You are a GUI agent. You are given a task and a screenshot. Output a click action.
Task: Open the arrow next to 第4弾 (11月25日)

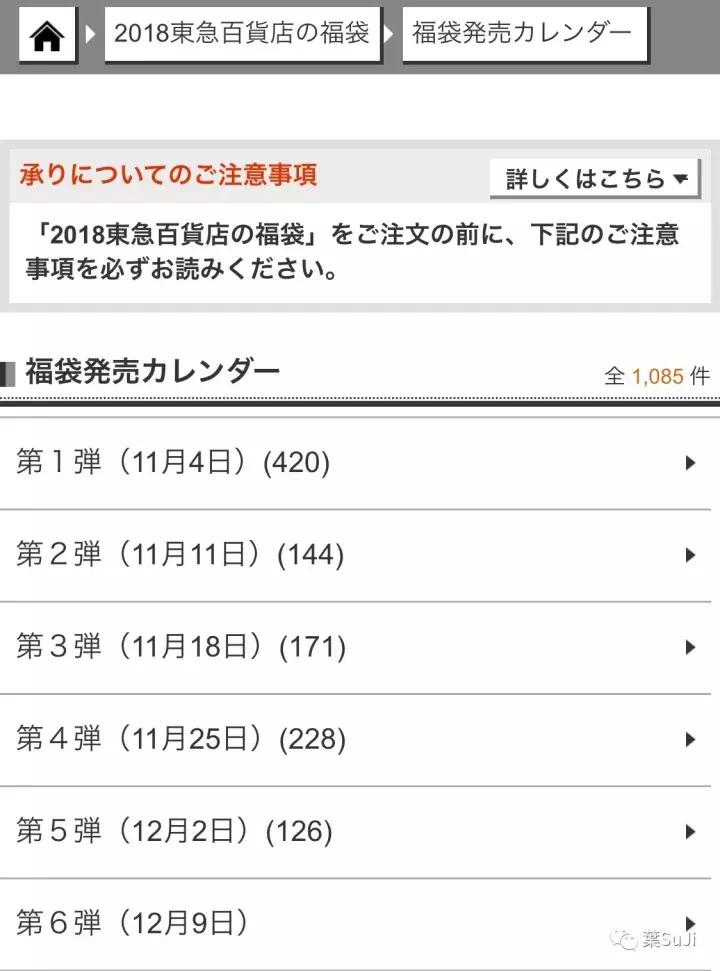690,740
